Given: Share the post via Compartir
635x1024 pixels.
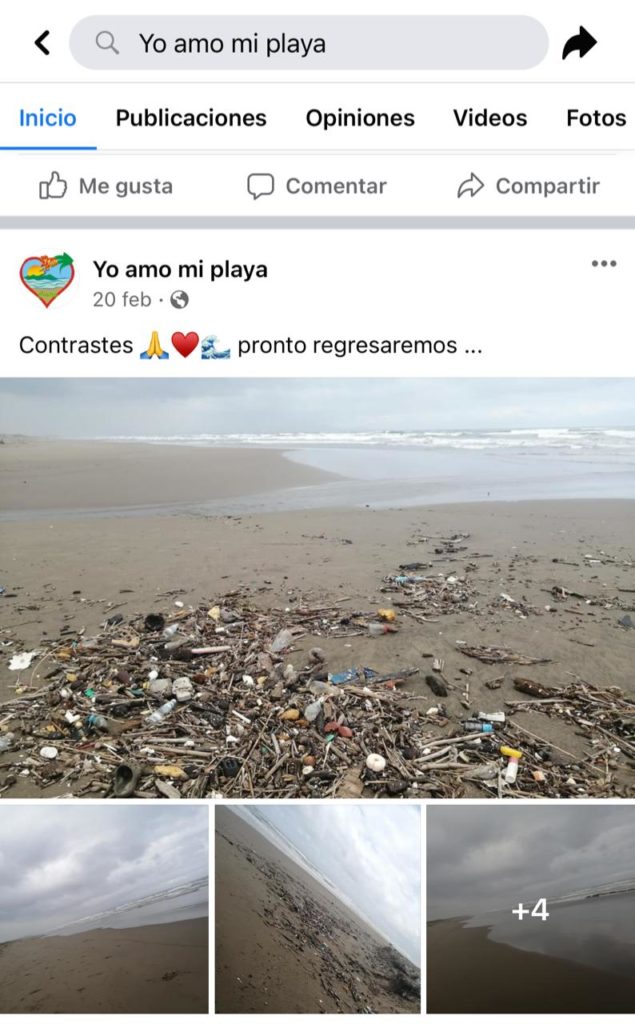Looking at the screenshot, I should pos(528,186).
